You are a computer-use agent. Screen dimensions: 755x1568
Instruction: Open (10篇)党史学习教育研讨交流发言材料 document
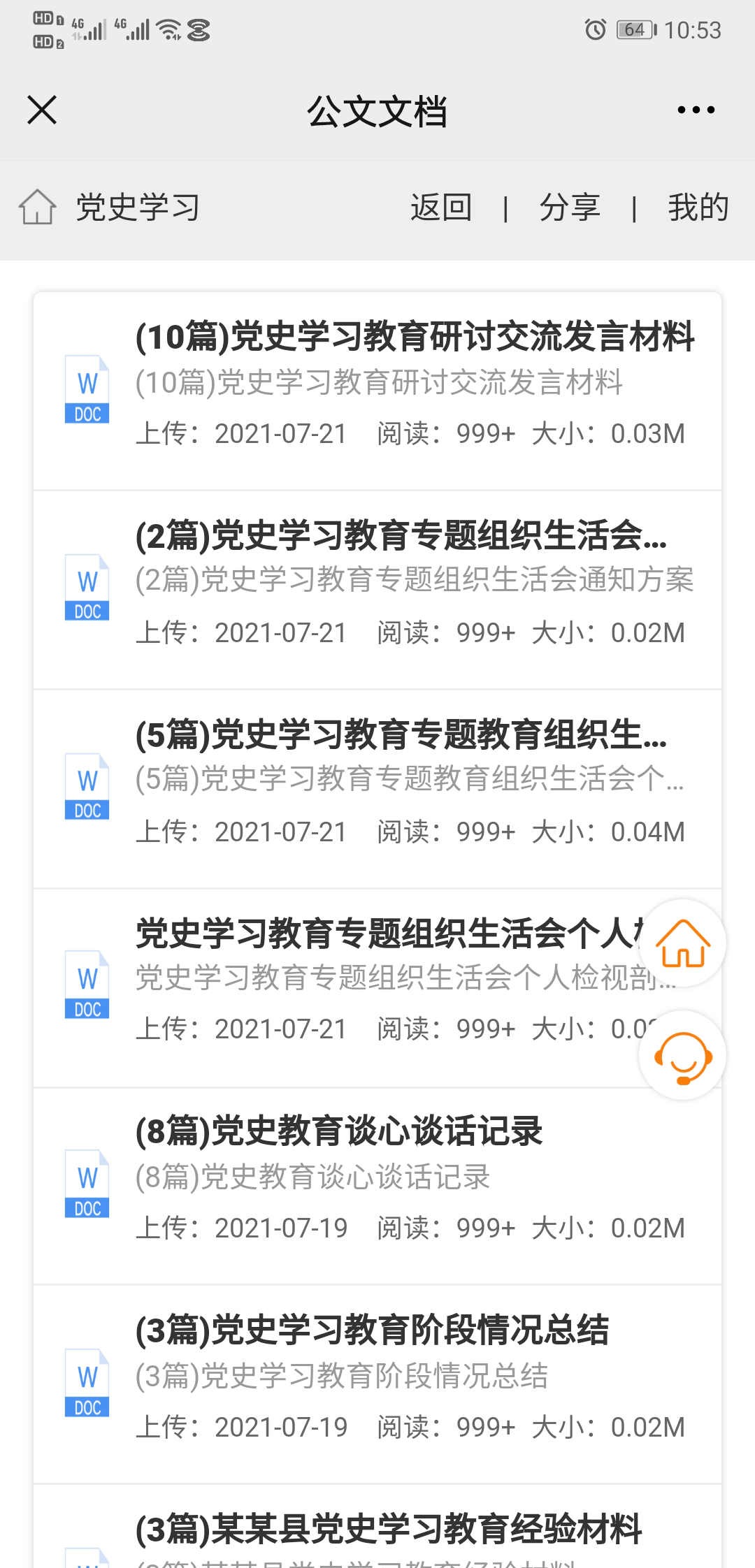377,391
